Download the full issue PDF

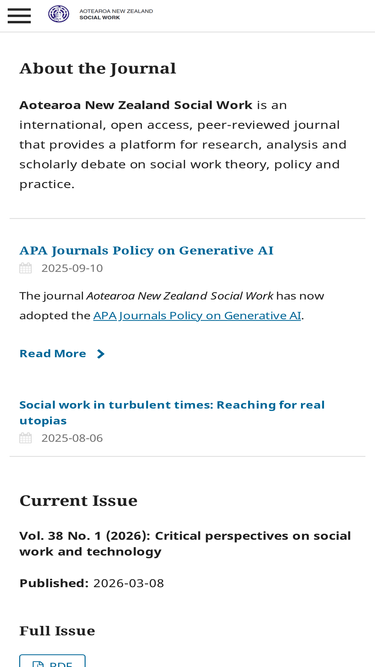click(52, 661)
